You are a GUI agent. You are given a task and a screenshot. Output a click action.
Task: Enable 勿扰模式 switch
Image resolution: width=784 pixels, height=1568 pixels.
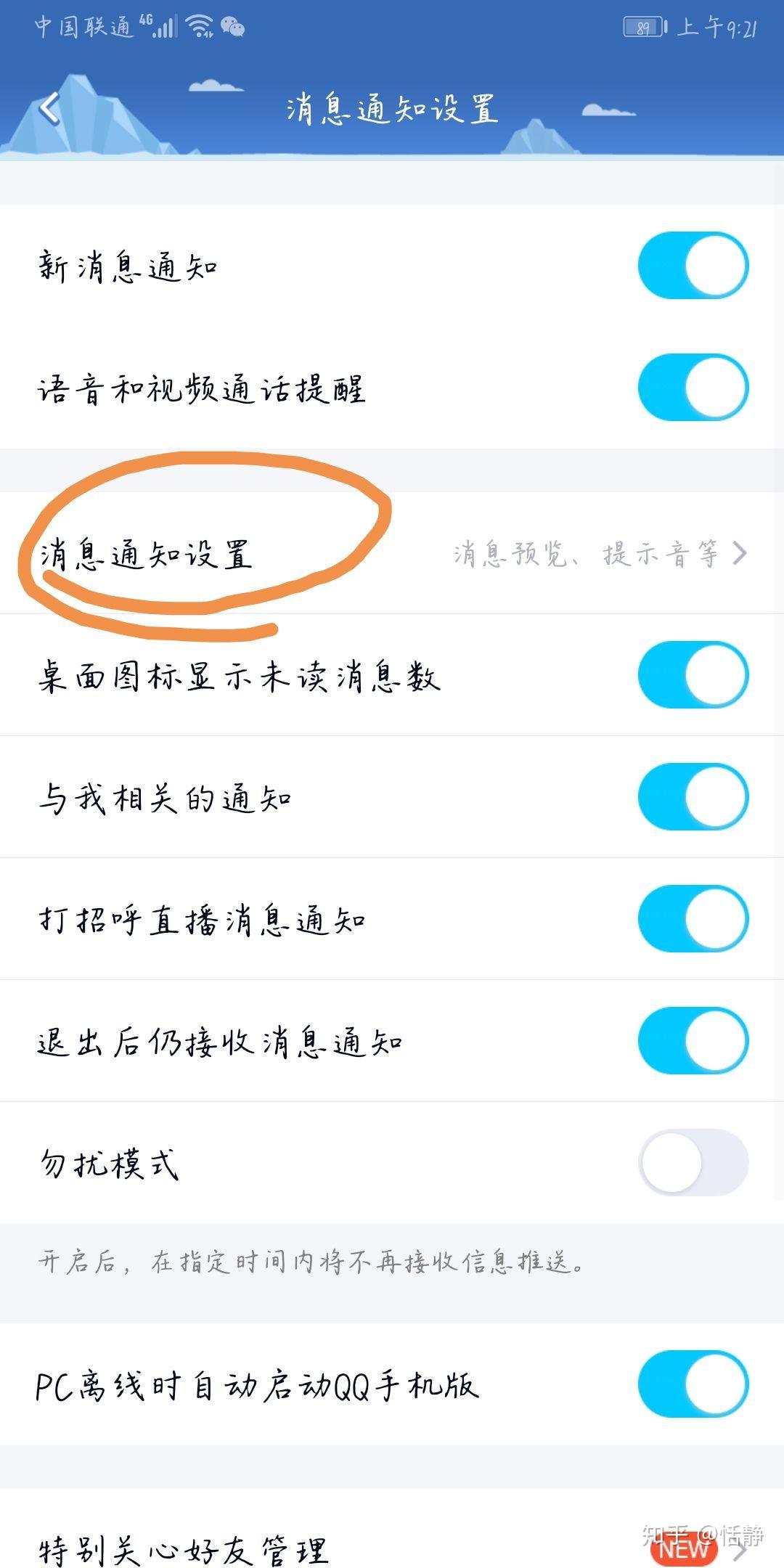pyautogui.click(x=693, y=1162)
